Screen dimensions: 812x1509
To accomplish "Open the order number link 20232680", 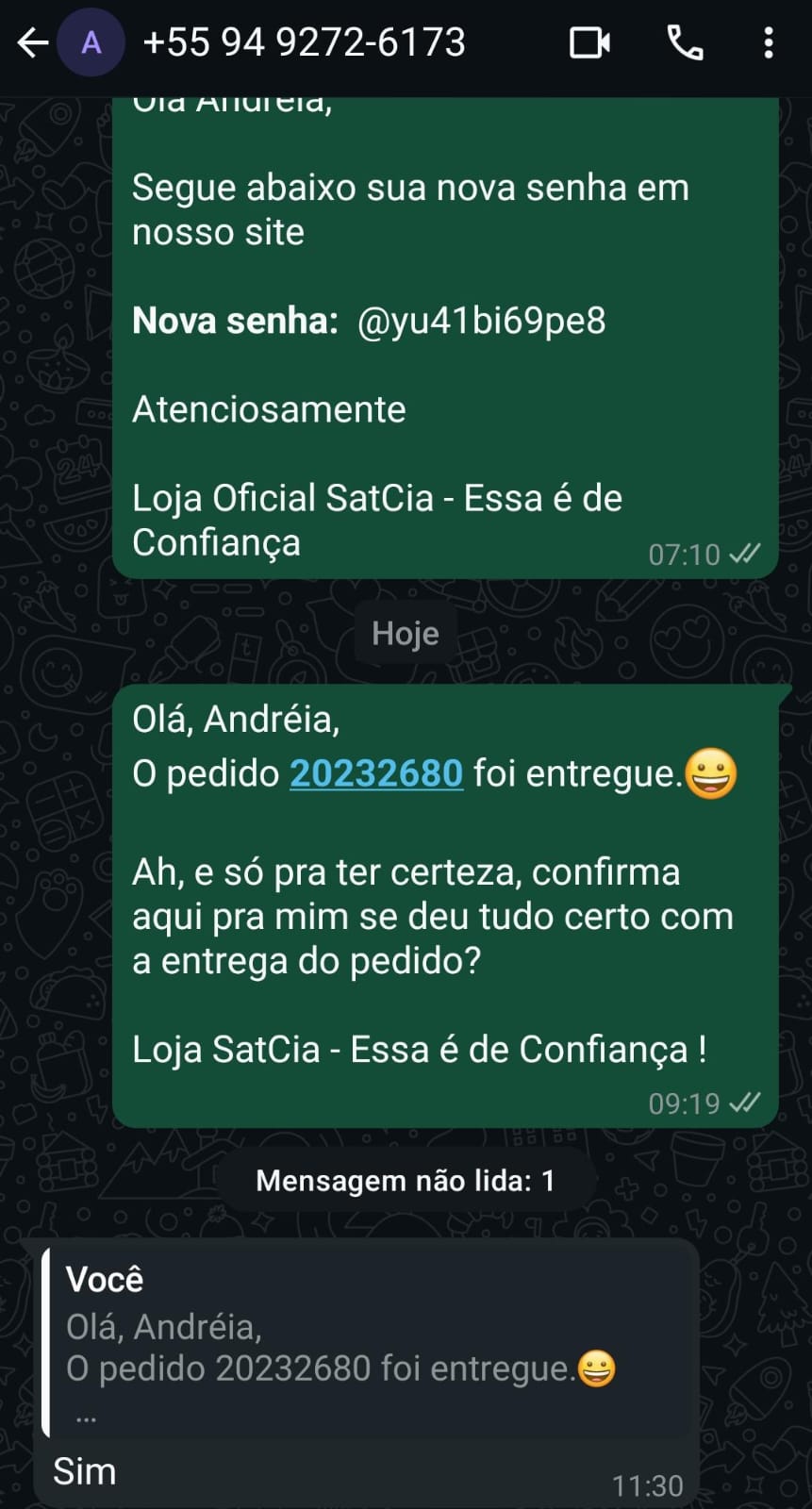I will 376,773.
